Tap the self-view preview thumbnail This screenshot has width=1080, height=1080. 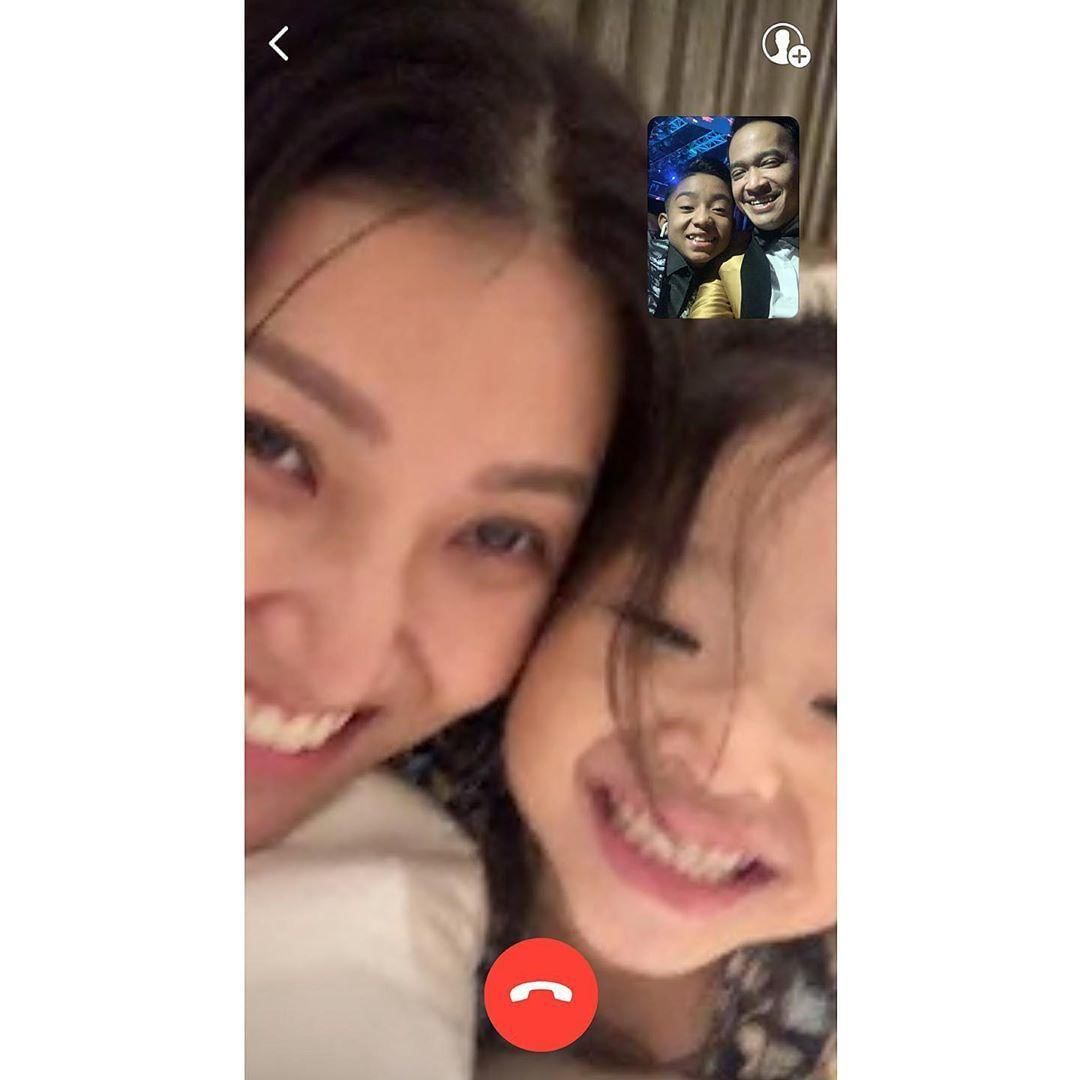723,217
